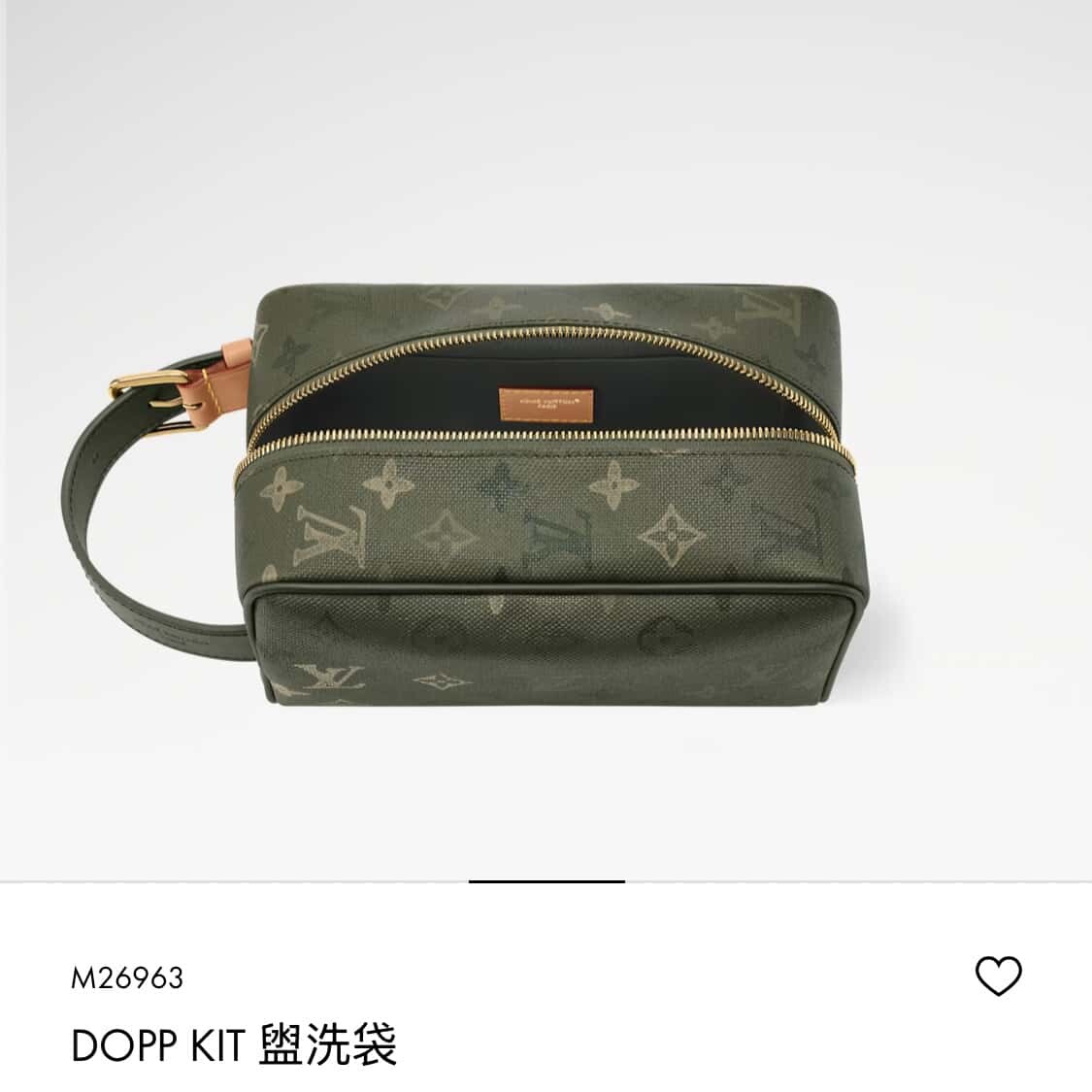Tap the image carousel page indicator
The width and height of the screenshot is (1092, 1092).
pos(546,881)
